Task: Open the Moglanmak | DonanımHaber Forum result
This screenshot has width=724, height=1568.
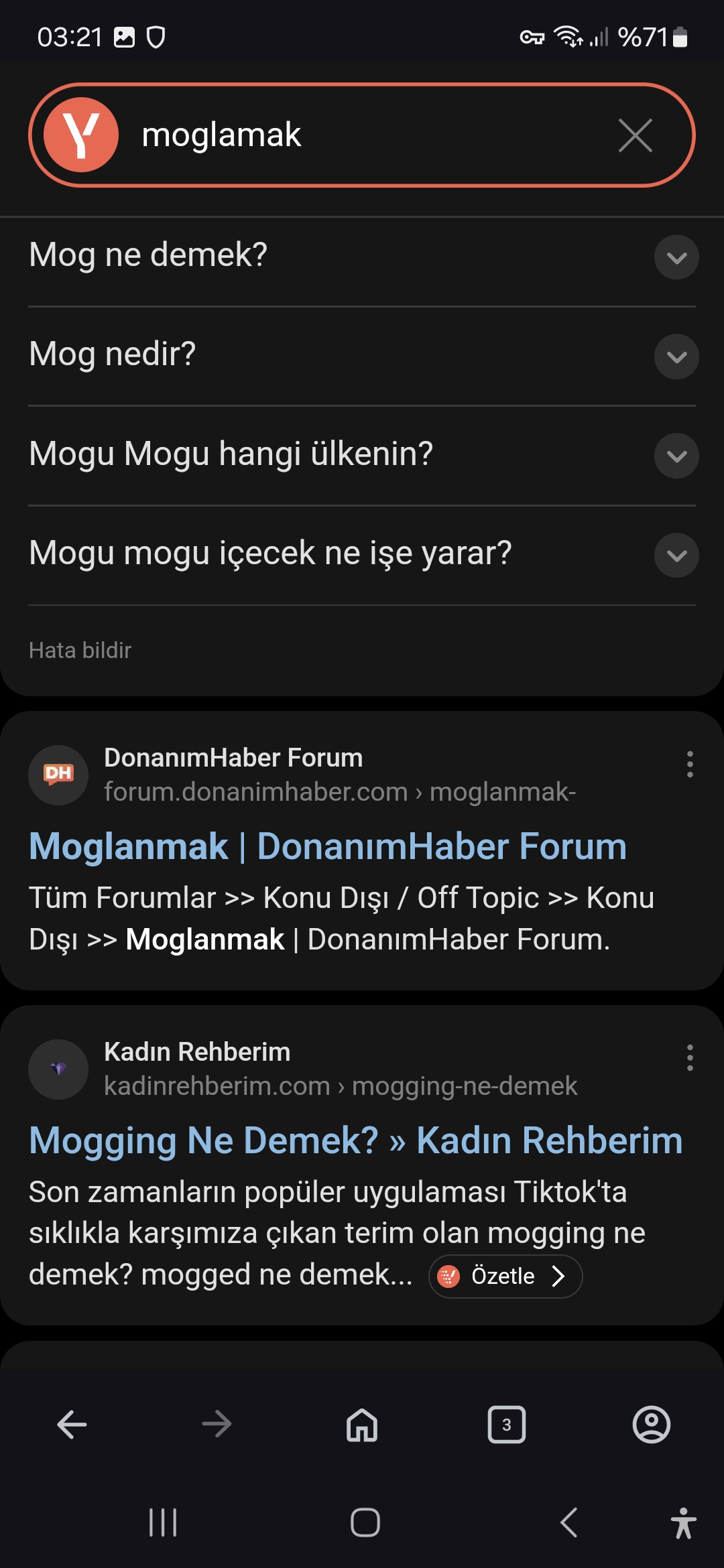Action: pos(328,846)
